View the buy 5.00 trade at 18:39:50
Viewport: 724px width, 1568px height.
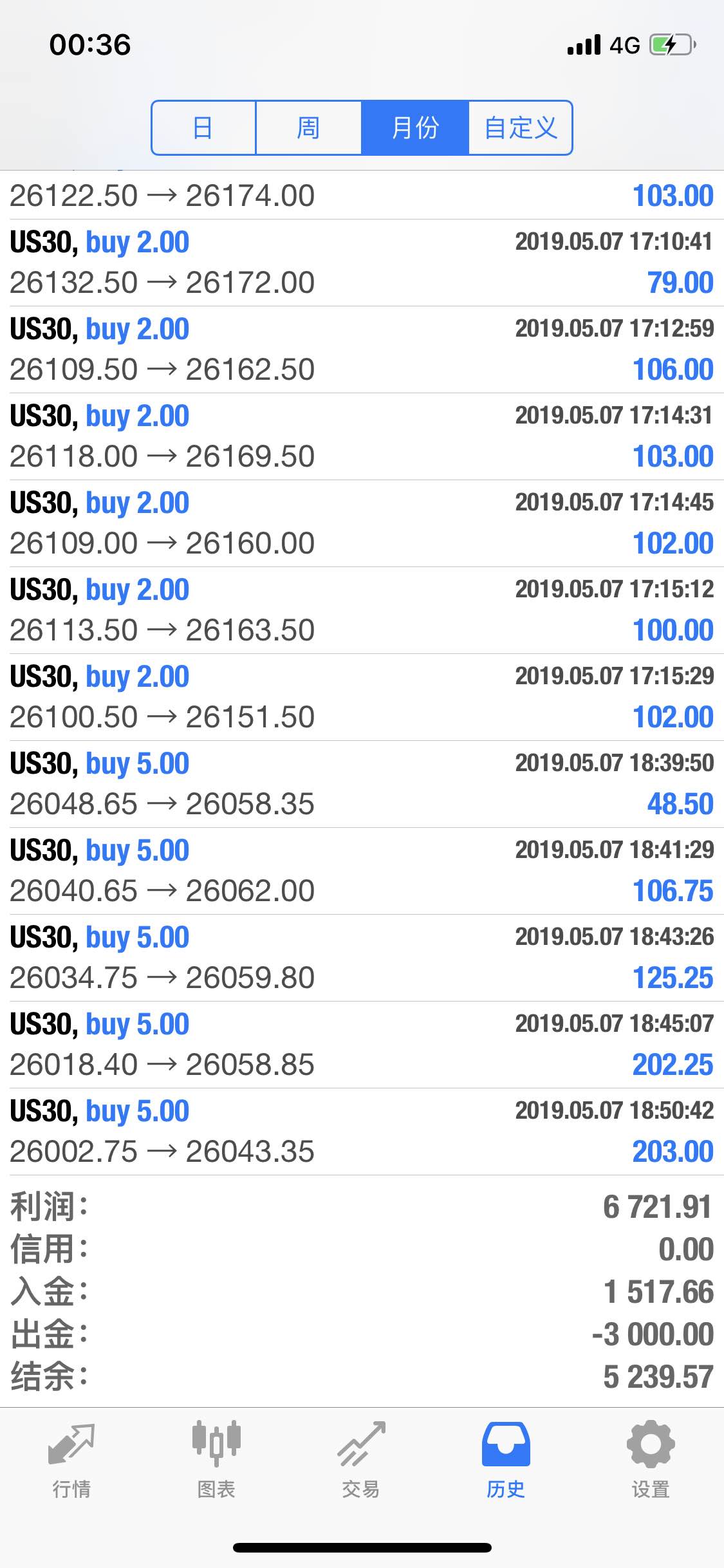point(362,784)
